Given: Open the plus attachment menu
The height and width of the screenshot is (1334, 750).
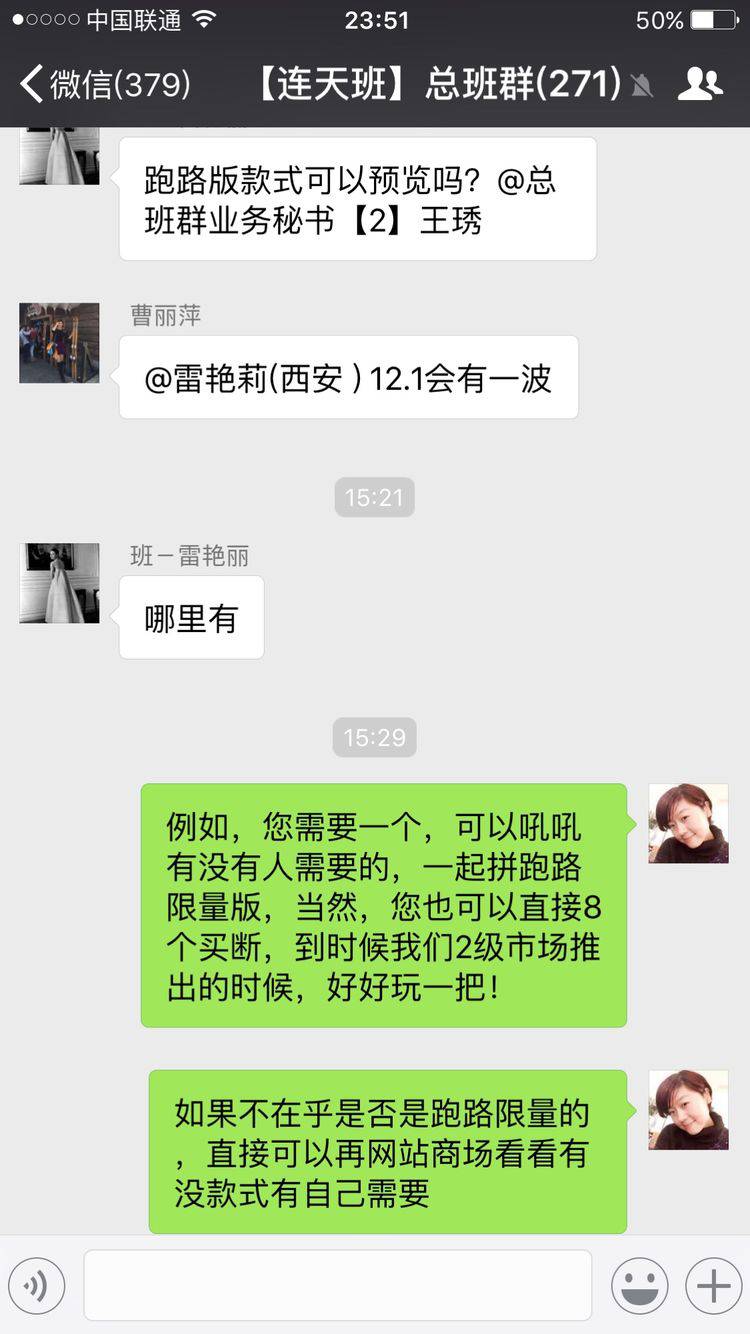Looking at the screenshot, I should 713,1285.
